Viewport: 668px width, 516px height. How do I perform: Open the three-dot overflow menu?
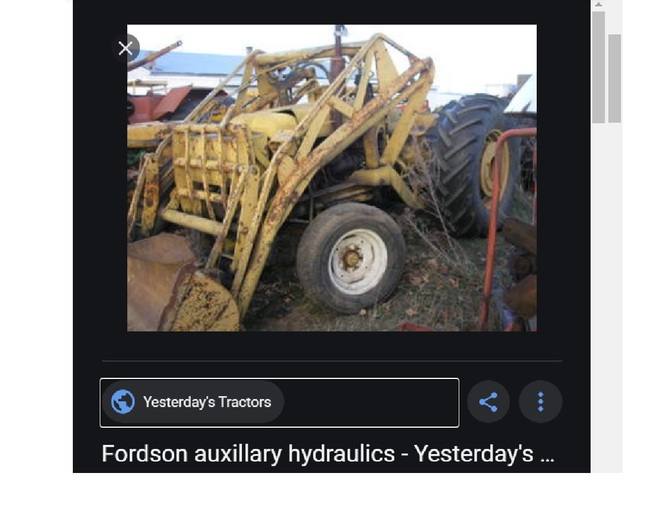pos(540,402)
